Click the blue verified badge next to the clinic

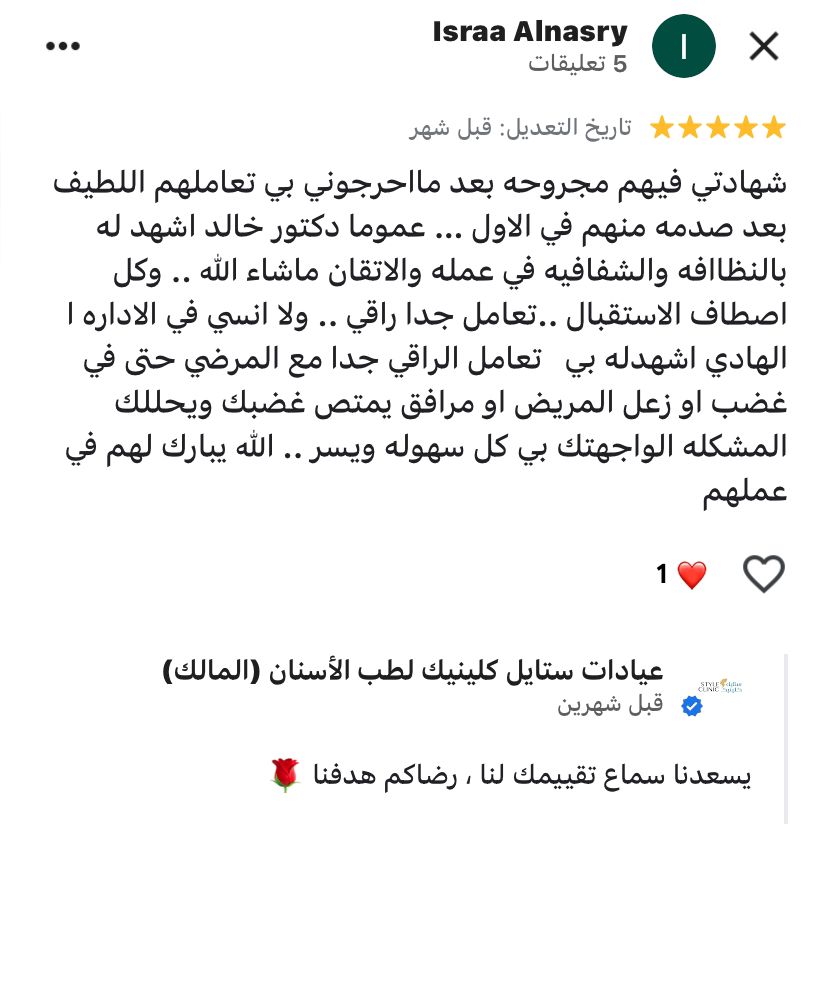pyautogui.click(x=691, y=706)
